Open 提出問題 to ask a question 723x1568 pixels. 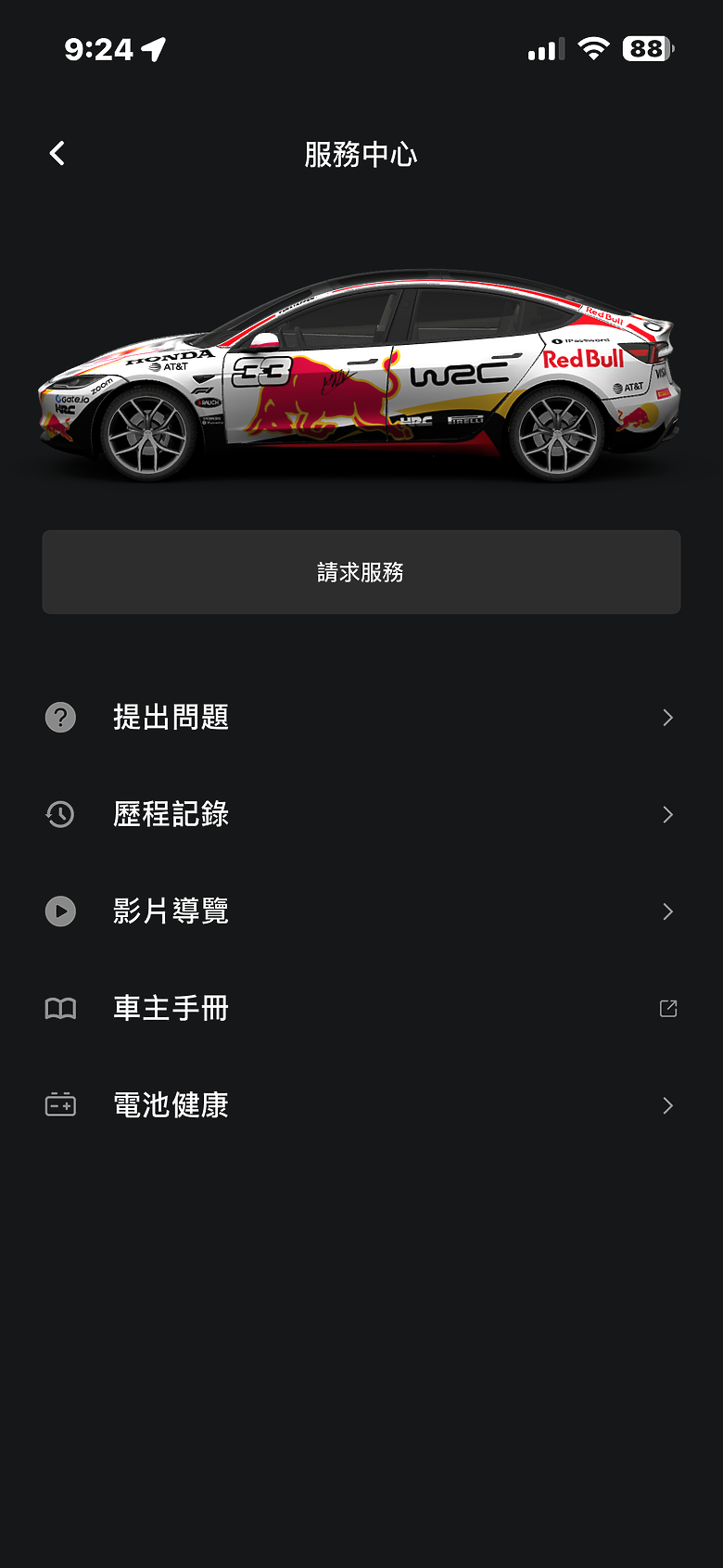pos(171,717)
